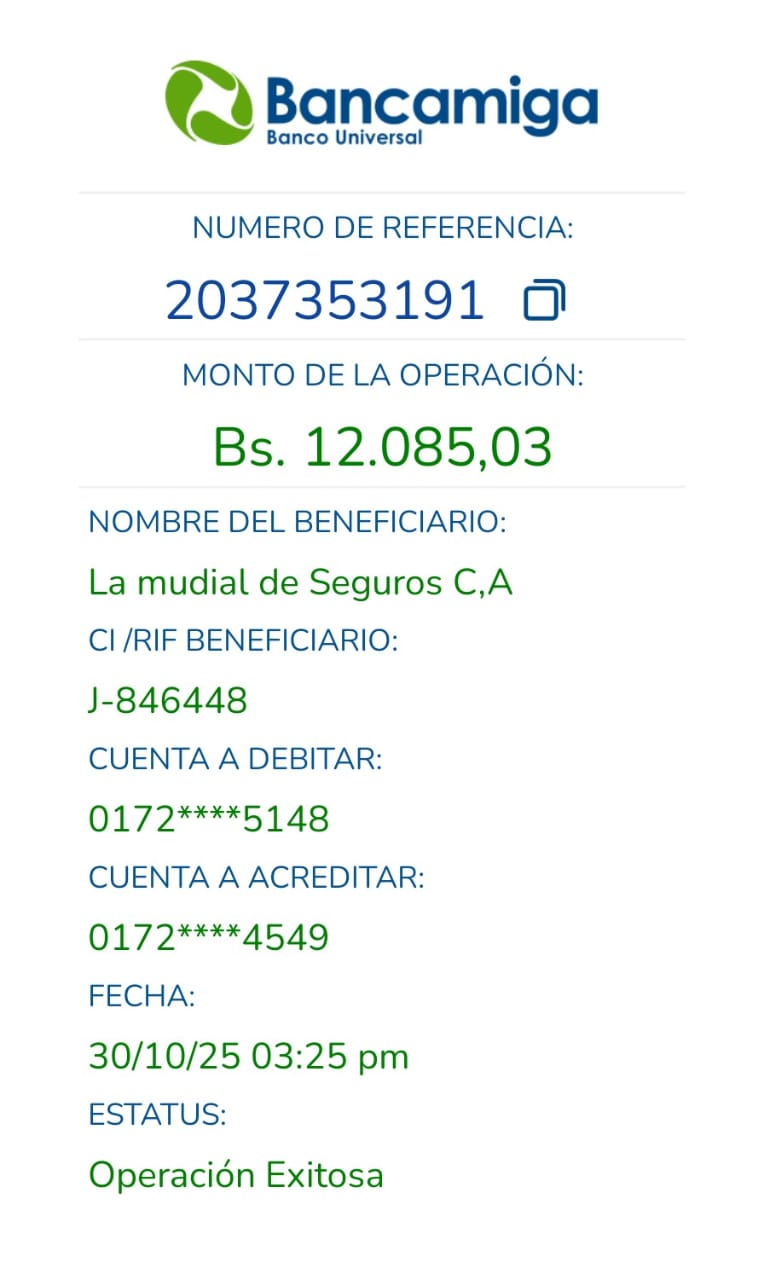This screenshot has height=1280, width=764.
Task: Copy the reference number 2037353191
Action: [x=544, y=301]
